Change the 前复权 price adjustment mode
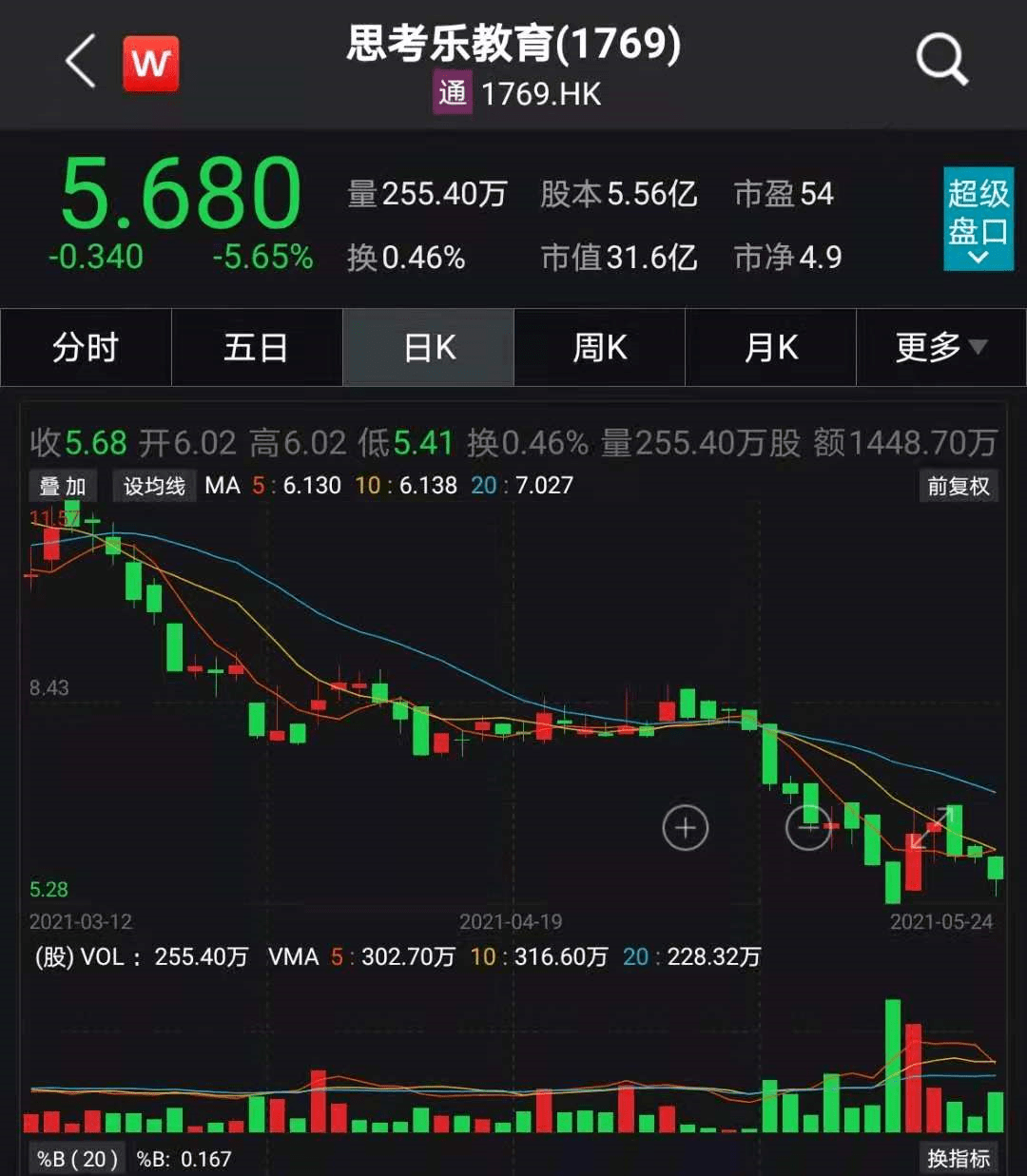Image resolution: width=1027 pixels, height=1176 pixels. pos(959,487)
